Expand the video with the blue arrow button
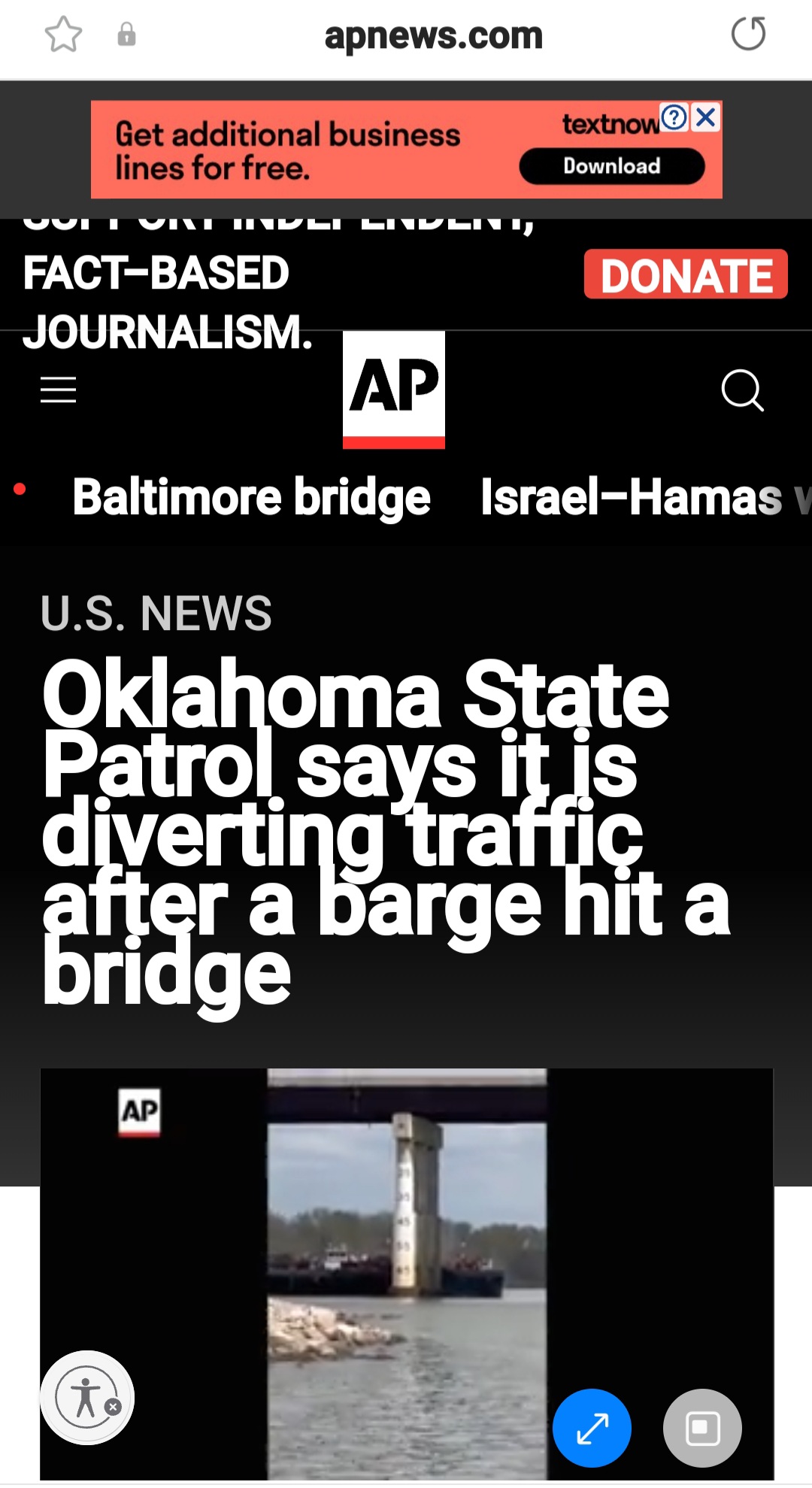This screenshot has height=1488, width=812. point(592,1428)
